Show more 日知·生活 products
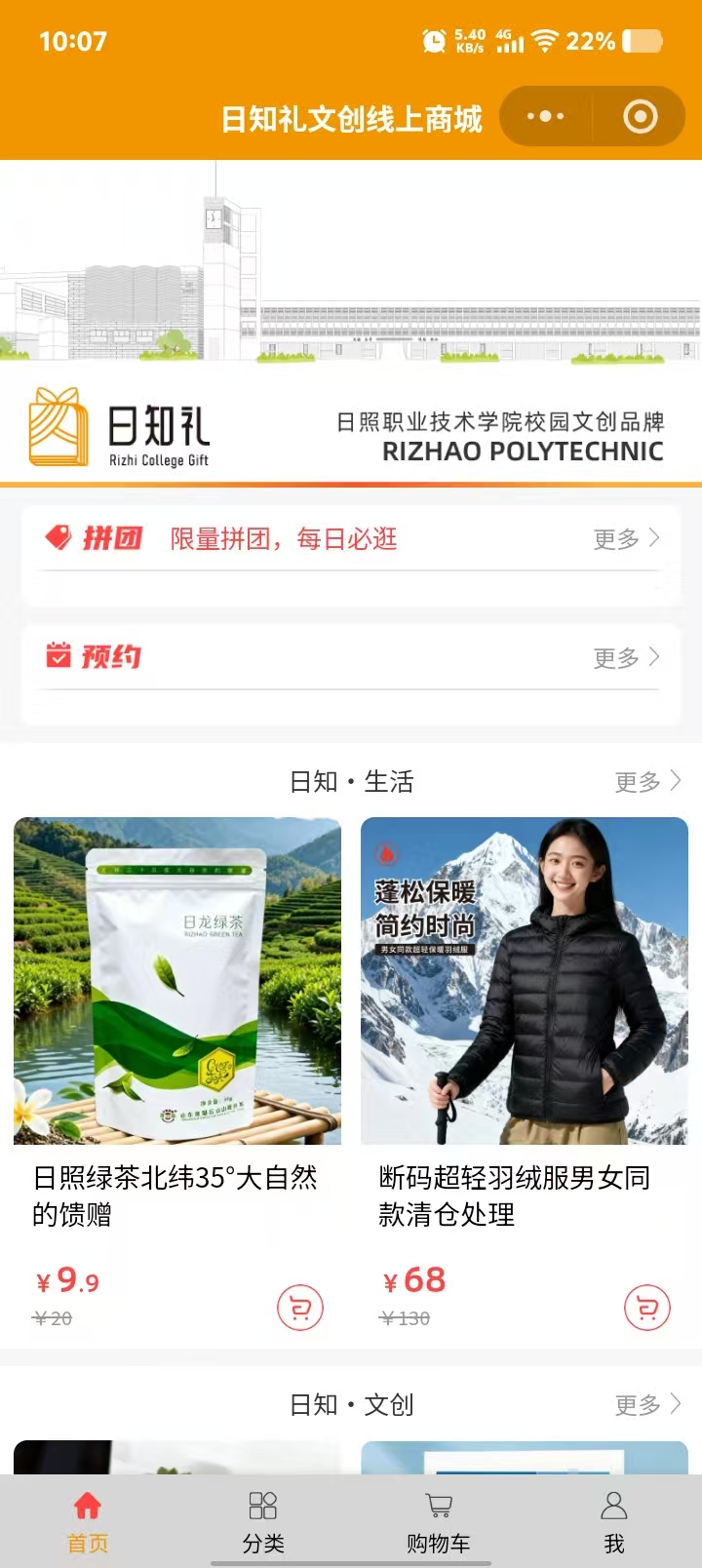 (647, 781)
